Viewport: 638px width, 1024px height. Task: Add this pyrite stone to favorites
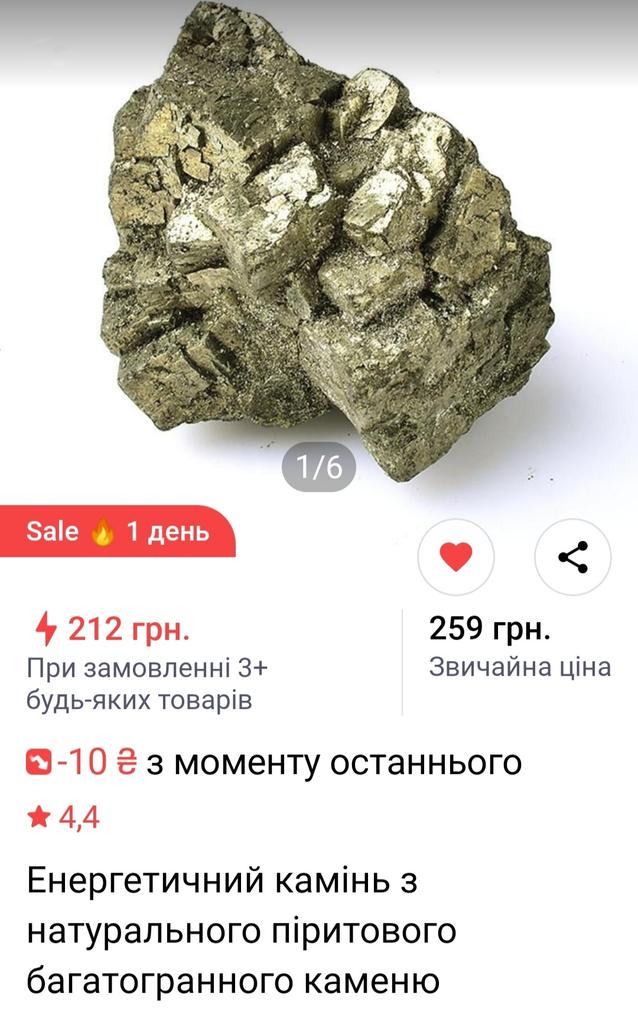[x=456, y=557]
